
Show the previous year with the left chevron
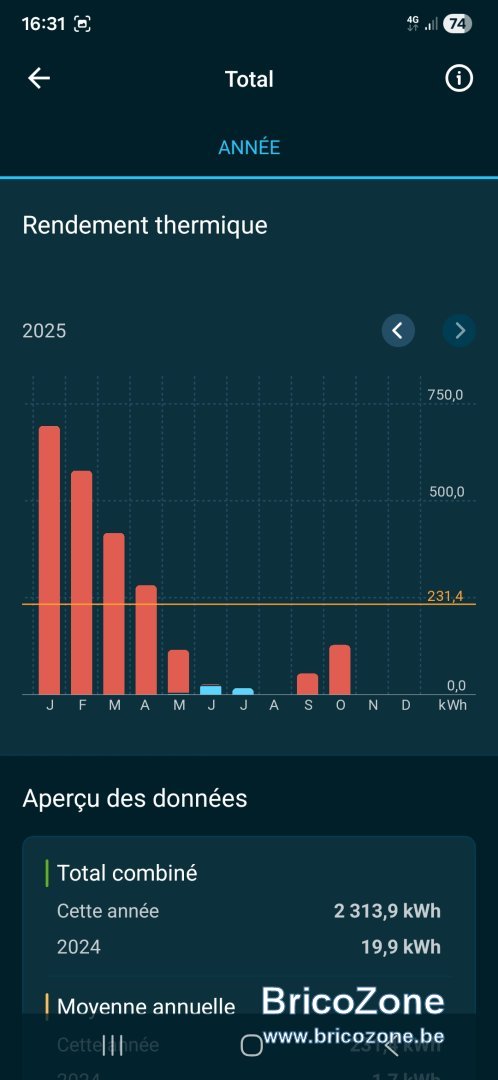pyautogui.click(x=398, y=331)
